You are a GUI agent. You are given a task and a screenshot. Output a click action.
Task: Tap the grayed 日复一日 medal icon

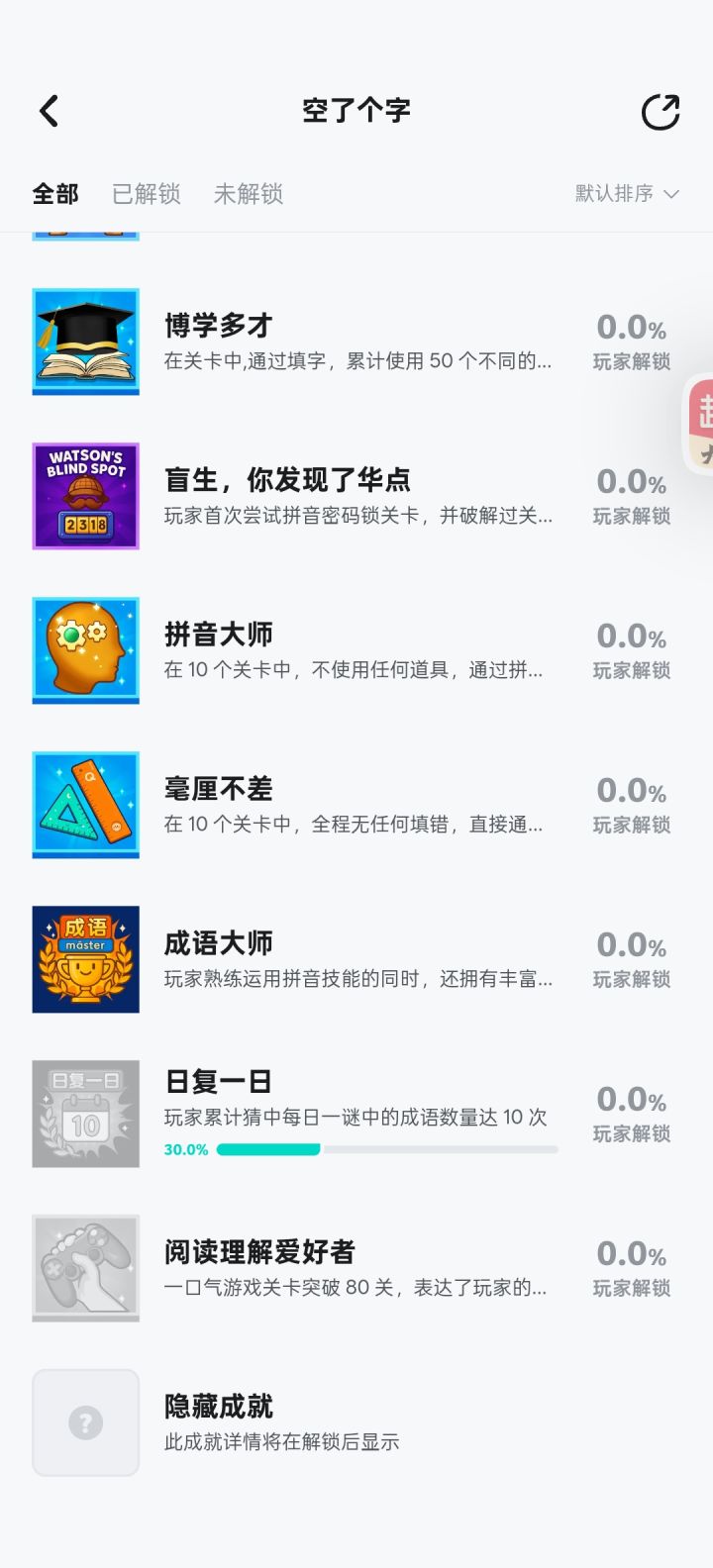click(85, 1112)
